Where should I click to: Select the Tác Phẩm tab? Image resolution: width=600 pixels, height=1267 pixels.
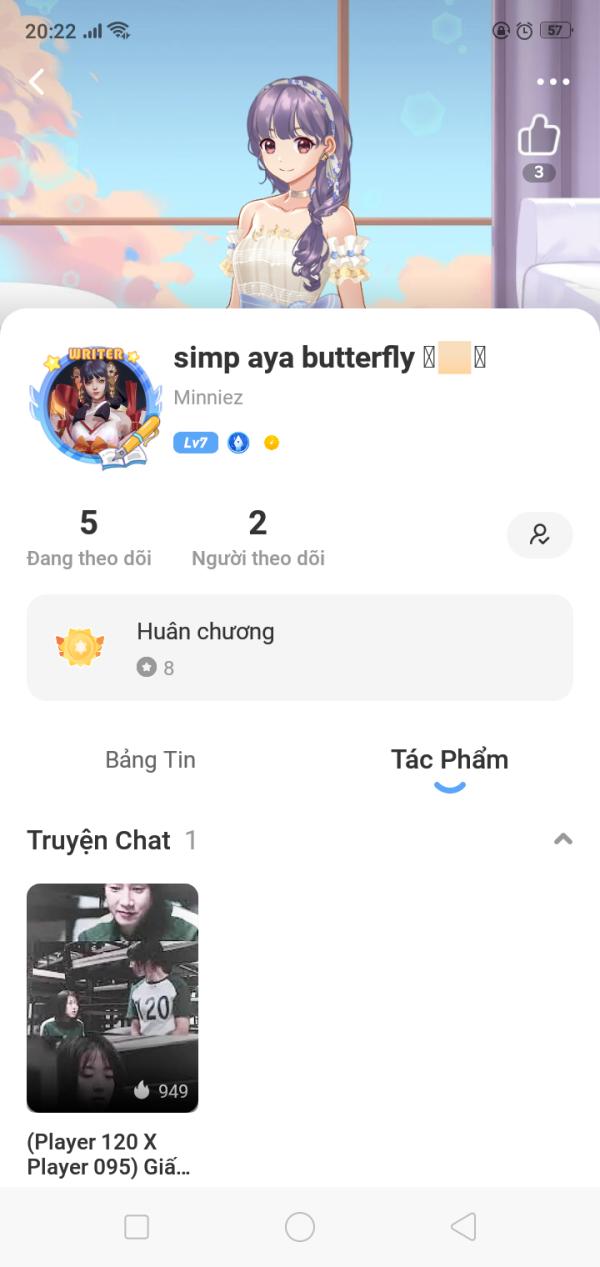[x=449, y=760]
